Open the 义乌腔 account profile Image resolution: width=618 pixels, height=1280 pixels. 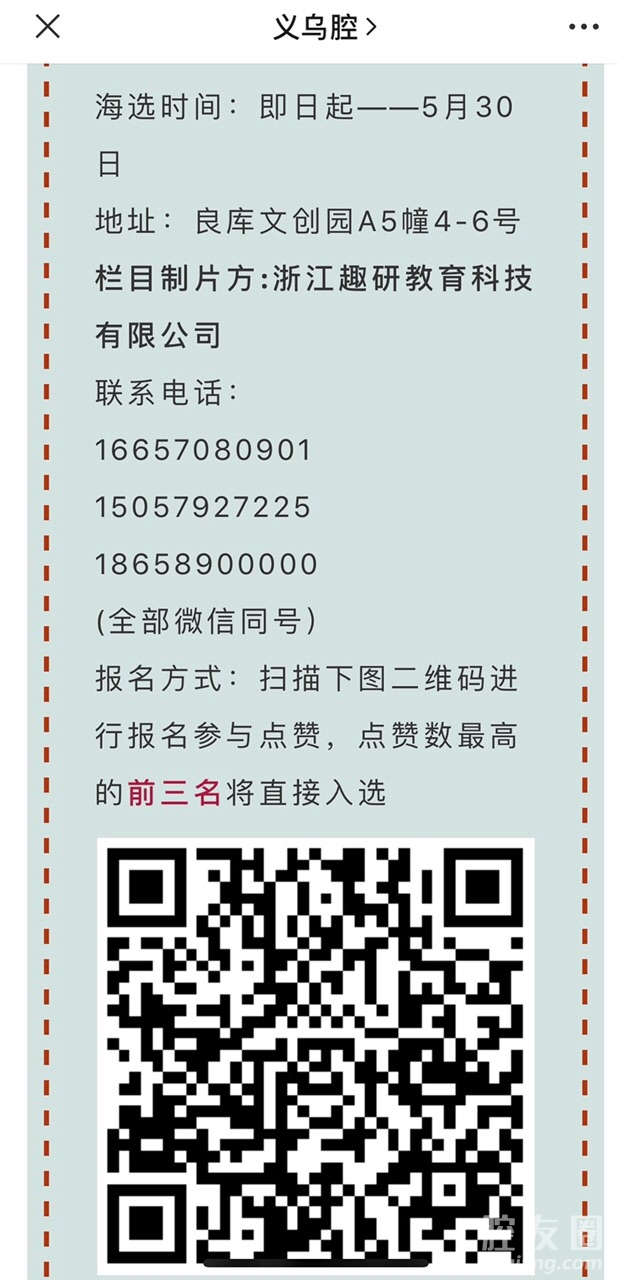click(x=323, y=28)
